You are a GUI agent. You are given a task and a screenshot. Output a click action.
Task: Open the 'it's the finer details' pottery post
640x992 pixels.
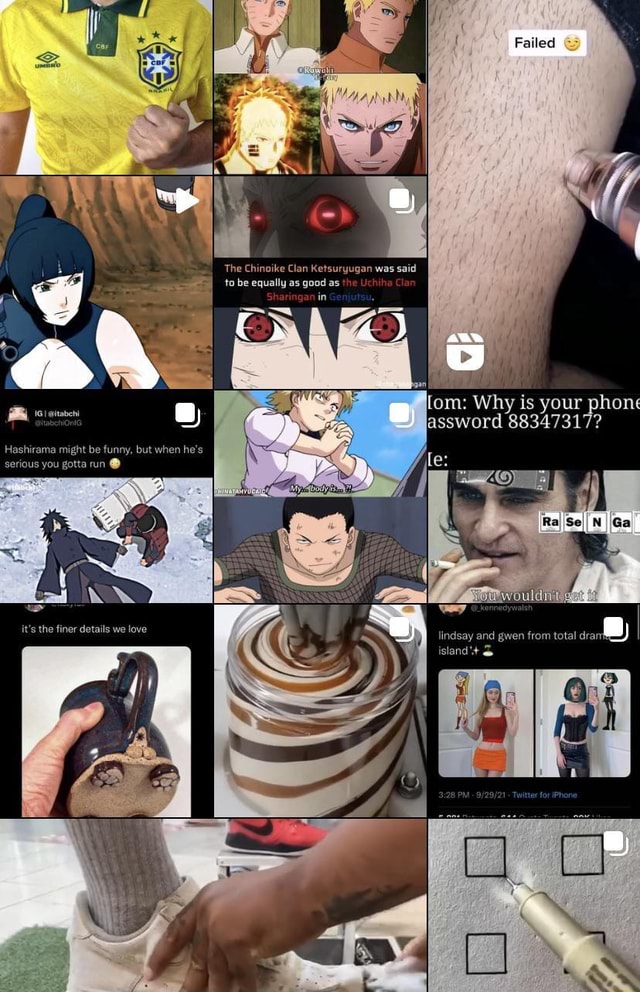105,711
